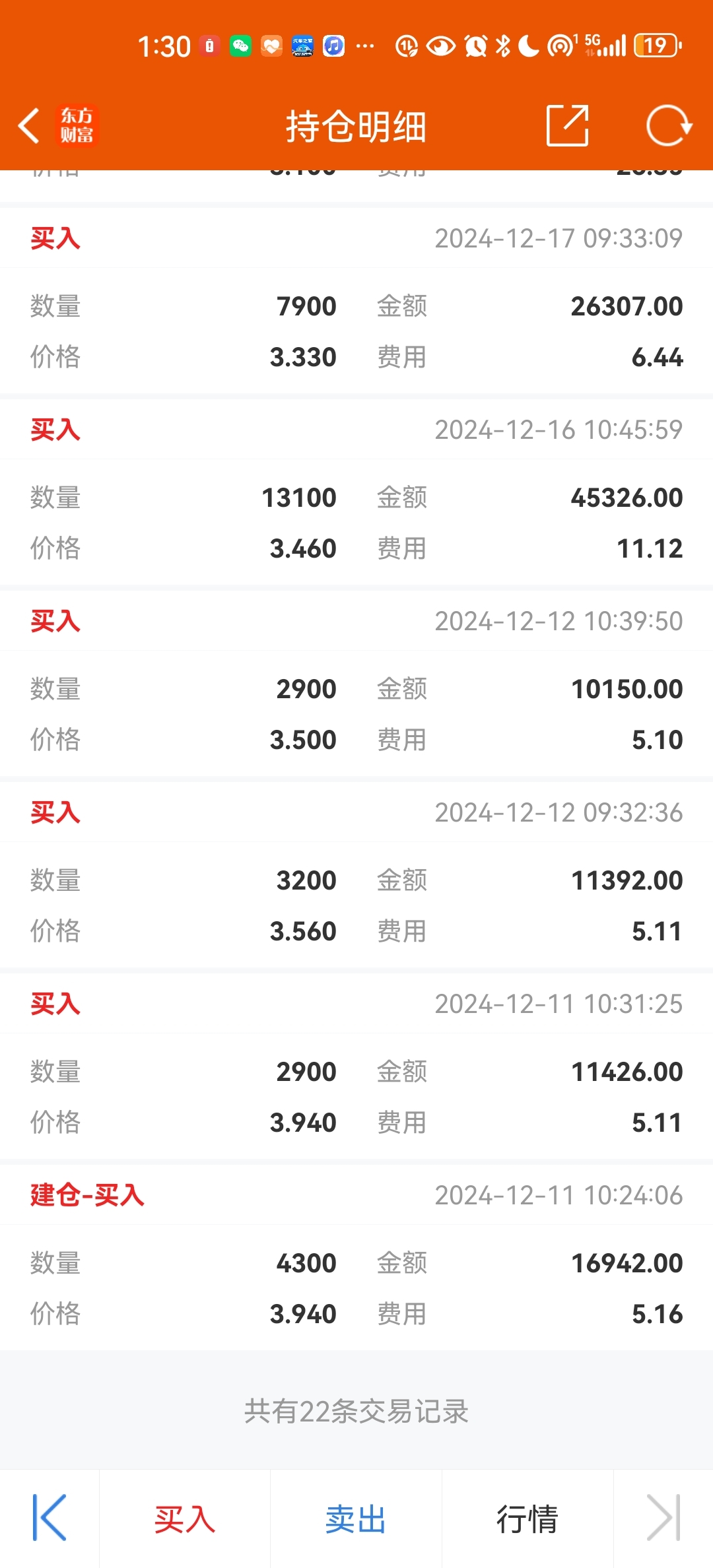Jump to the previous stock
The image size is (713, 1568).
click(50, 1518)
